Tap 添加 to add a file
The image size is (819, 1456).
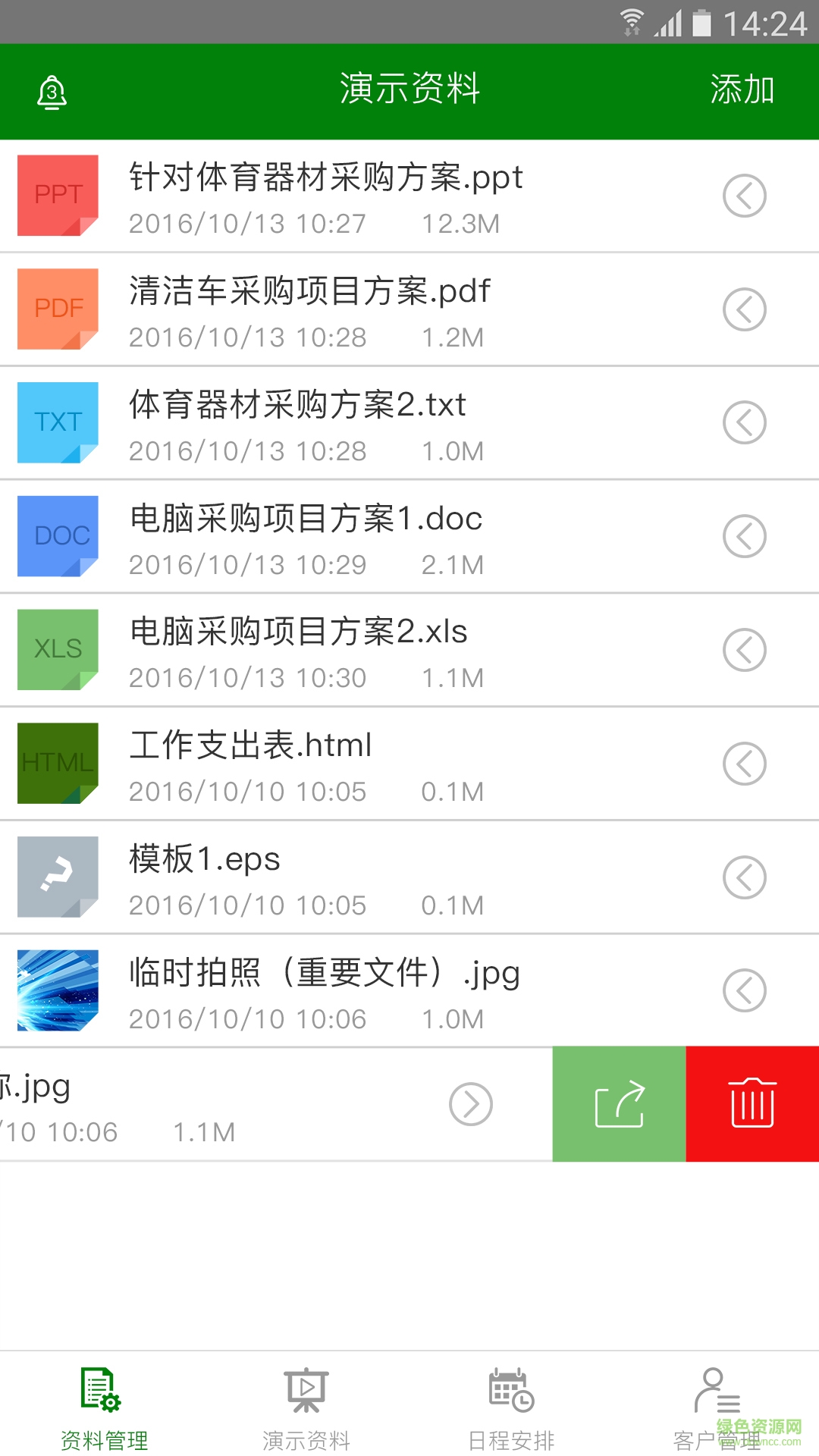click(x=742, y=89)
